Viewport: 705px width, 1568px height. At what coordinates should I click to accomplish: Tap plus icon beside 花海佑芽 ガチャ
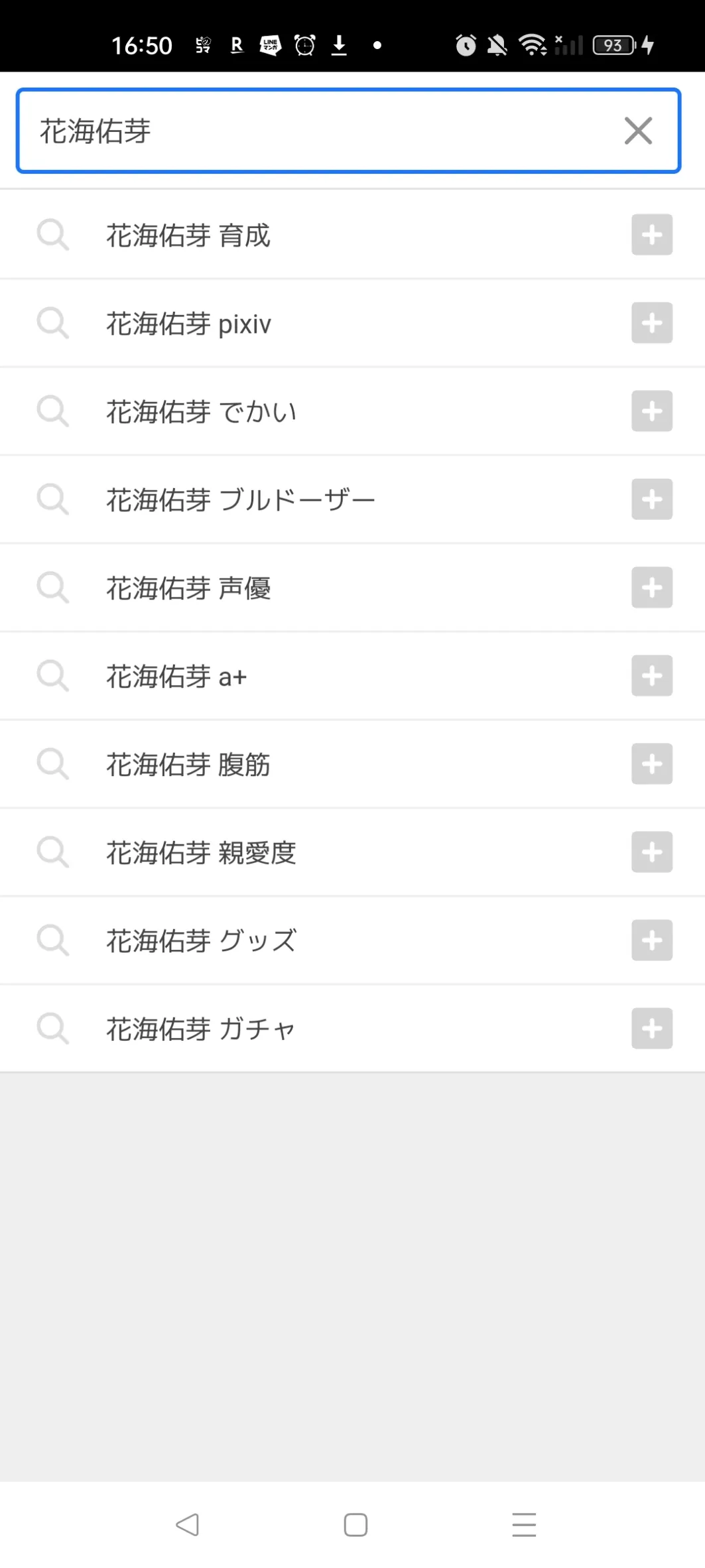(652, 1029)
